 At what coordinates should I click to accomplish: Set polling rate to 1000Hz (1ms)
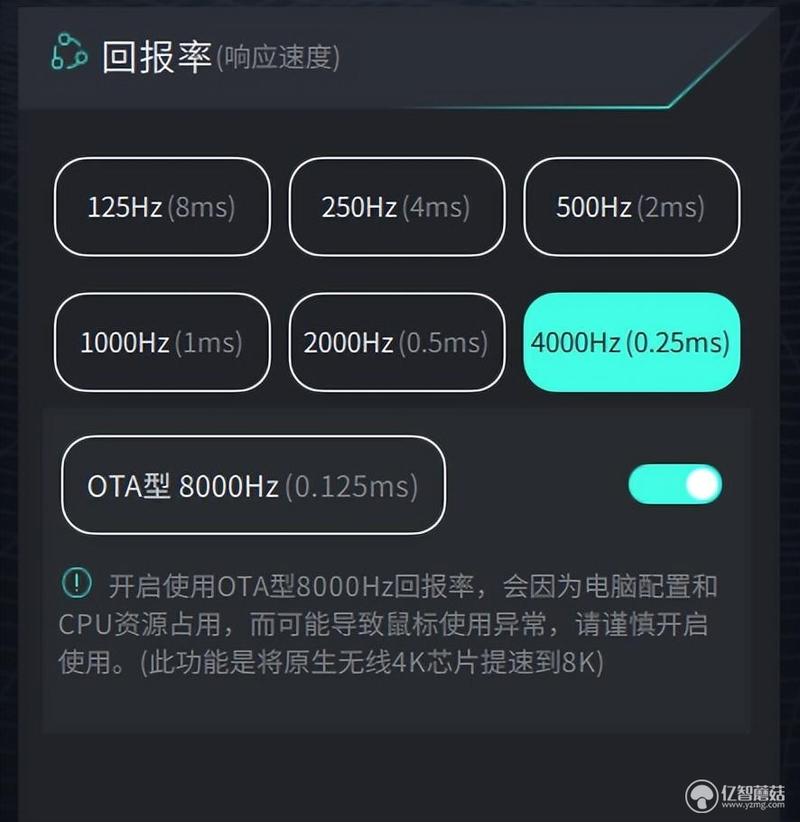click(162, 342)
